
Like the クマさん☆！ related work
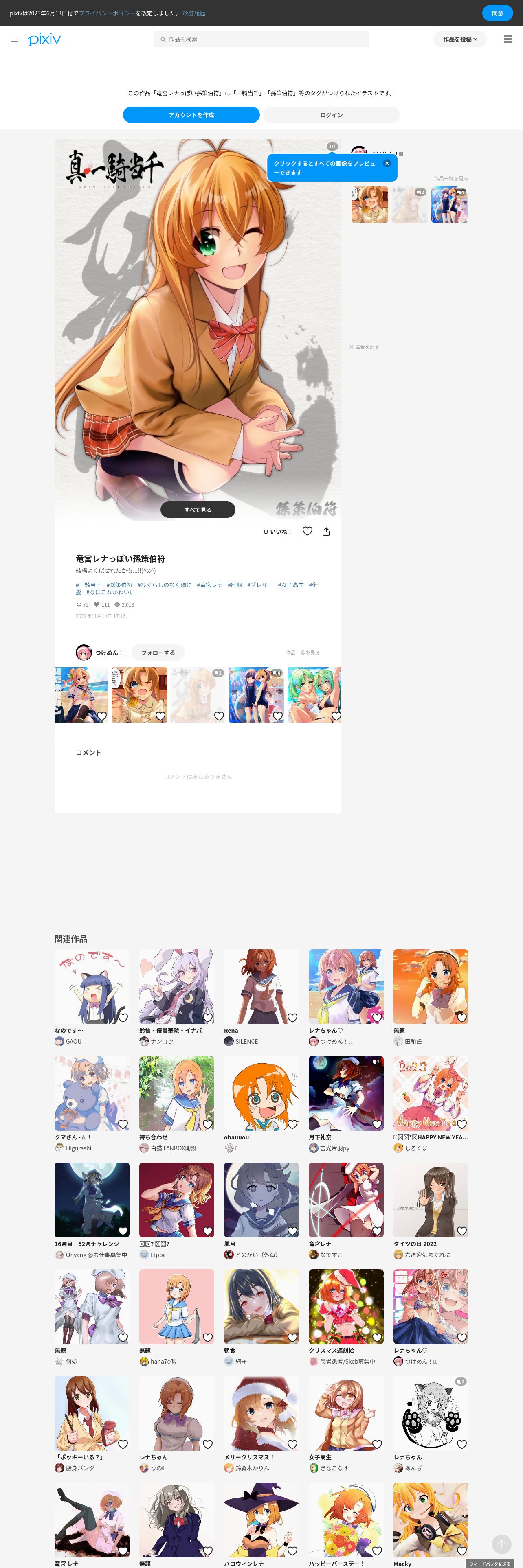point(123,1124)
